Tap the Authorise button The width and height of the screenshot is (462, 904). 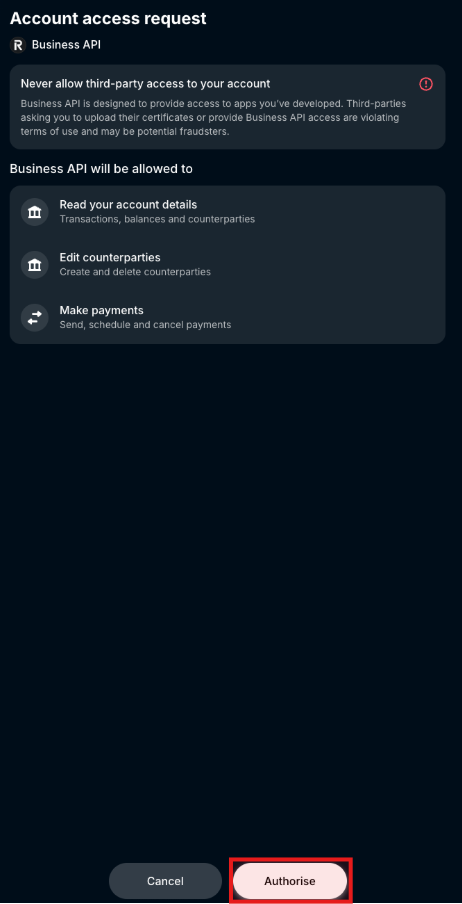pyautogui.click(x=290, y=881)
